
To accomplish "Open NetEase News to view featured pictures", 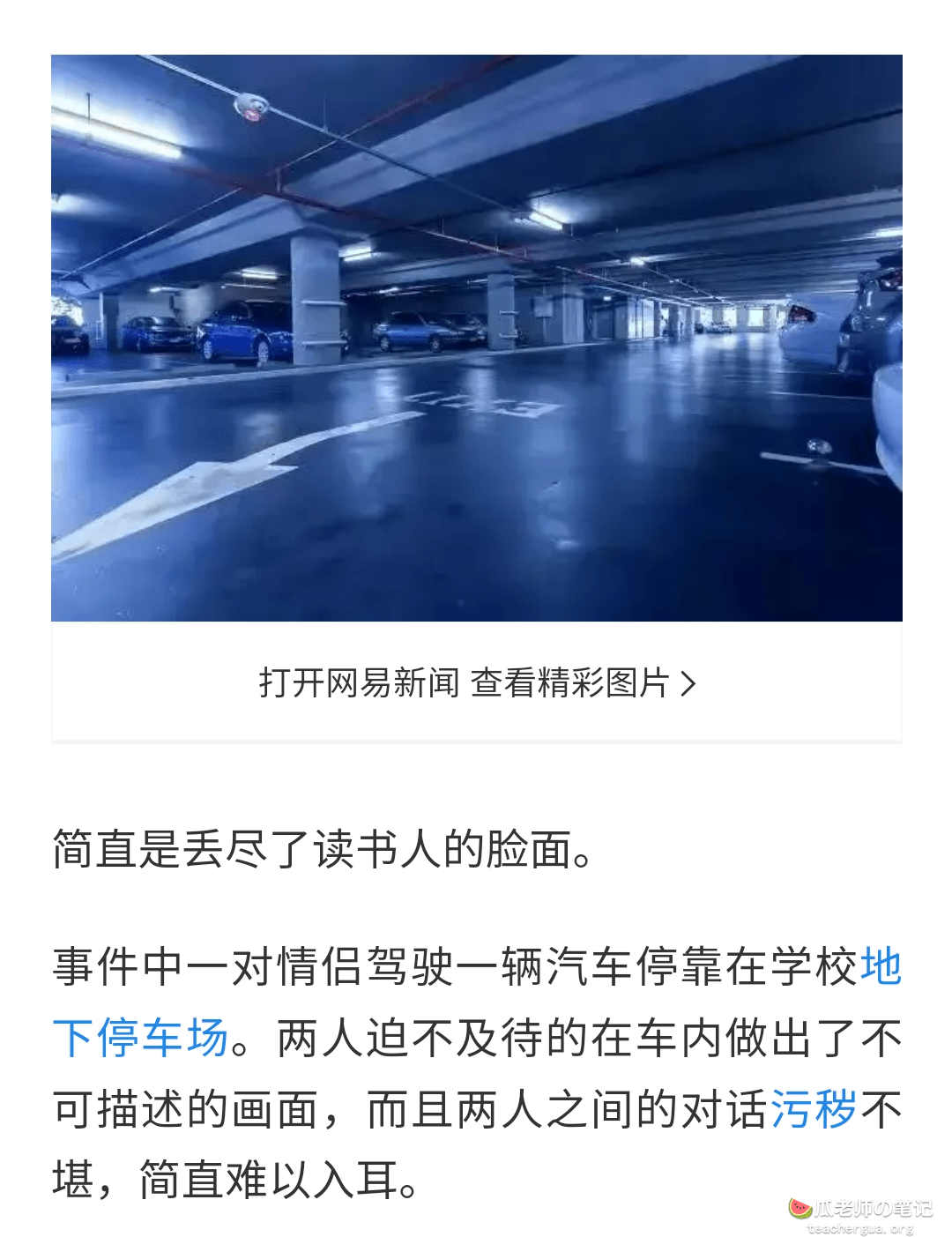I will point(477,682).
